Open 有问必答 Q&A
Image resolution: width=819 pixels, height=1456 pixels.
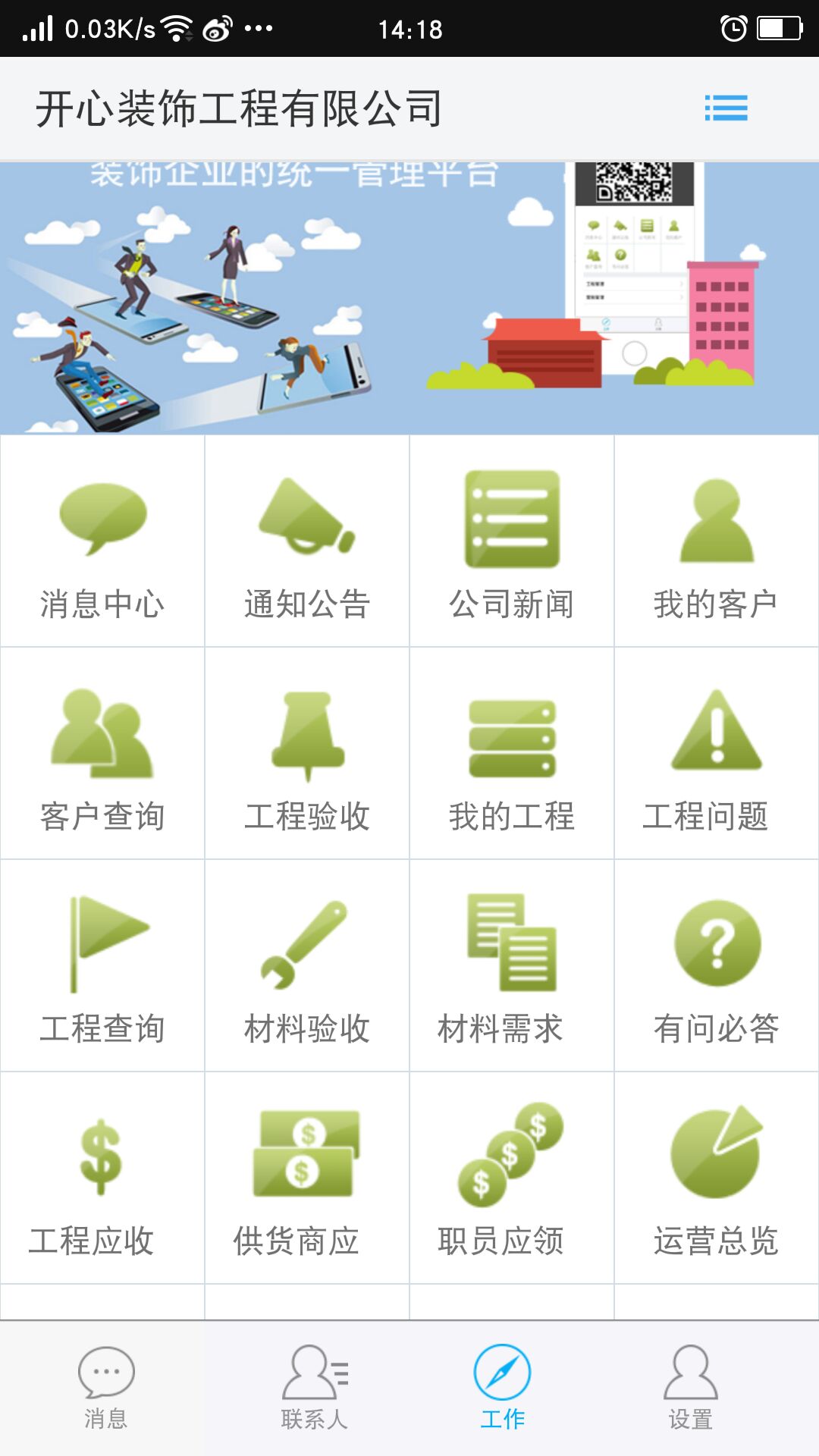(x=716, y=966)
